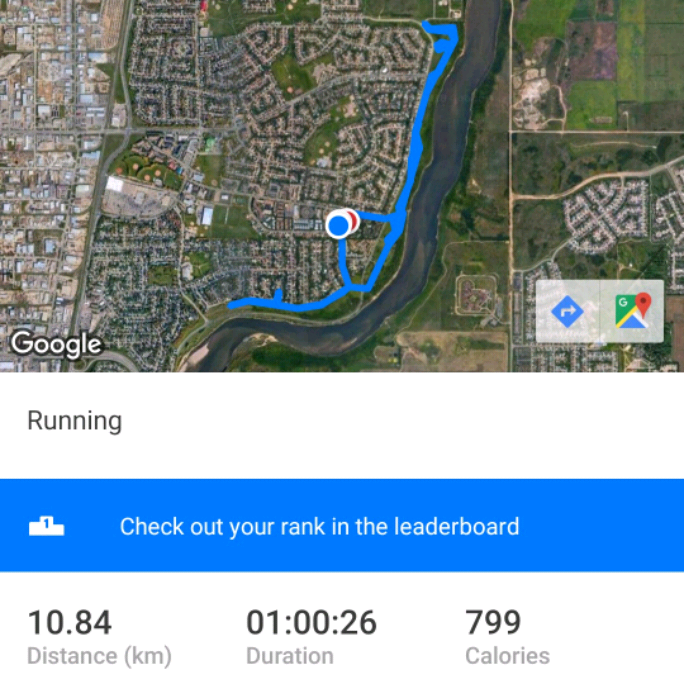Open directions in Google Maps
Screen dimensions: 684x684
click(x=567, y=311)
